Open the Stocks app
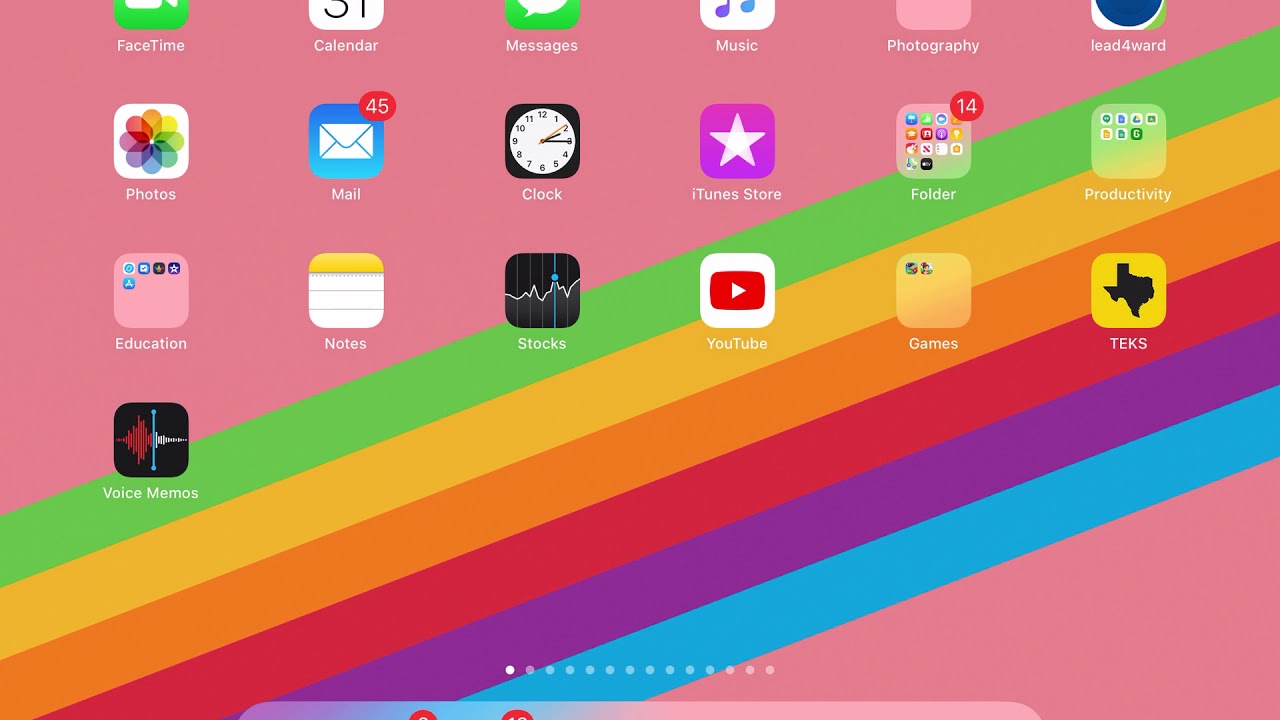1280x720 pixels. coord(542,290)
